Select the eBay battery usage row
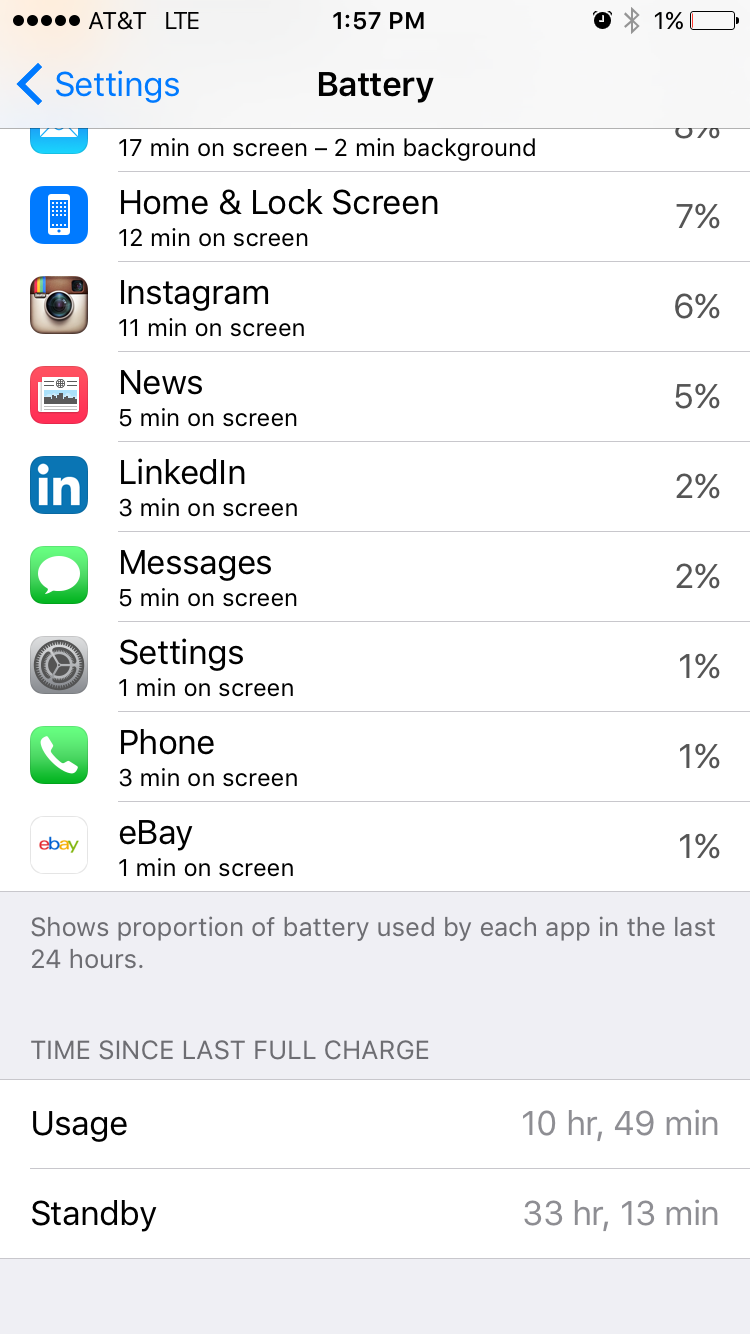 [375, 847]
